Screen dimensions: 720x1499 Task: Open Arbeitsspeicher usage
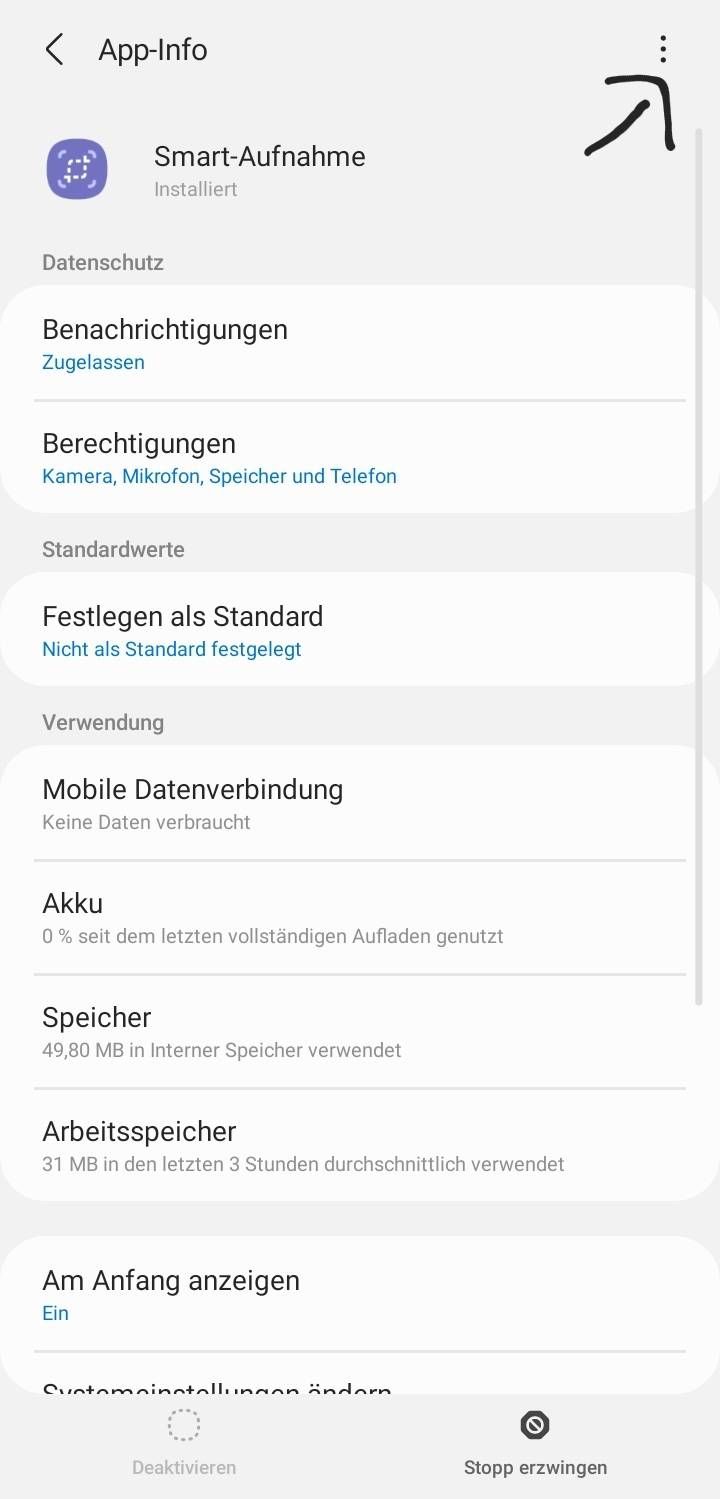(x=360, y=1145)
